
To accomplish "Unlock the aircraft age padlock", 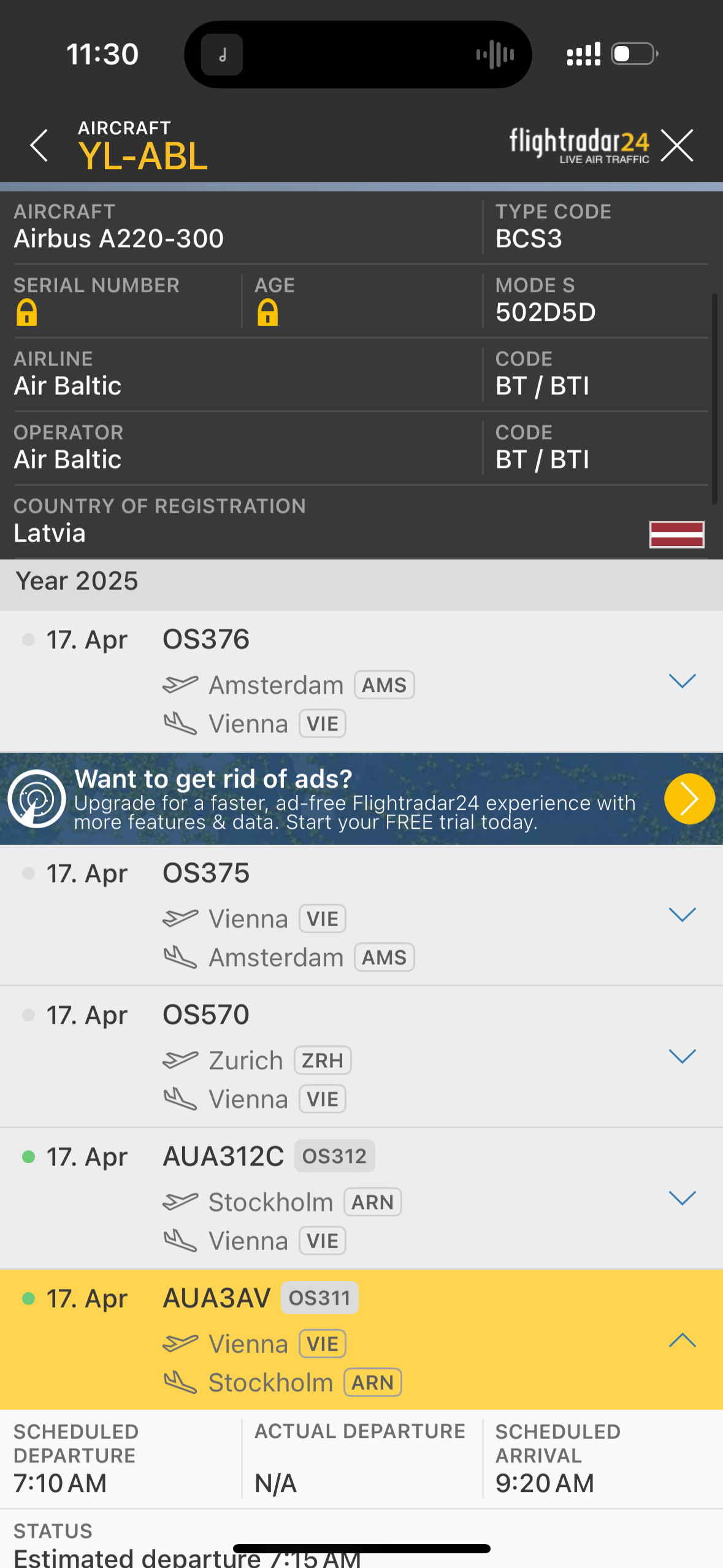I will pyautogui.click(x=268, y=312).
